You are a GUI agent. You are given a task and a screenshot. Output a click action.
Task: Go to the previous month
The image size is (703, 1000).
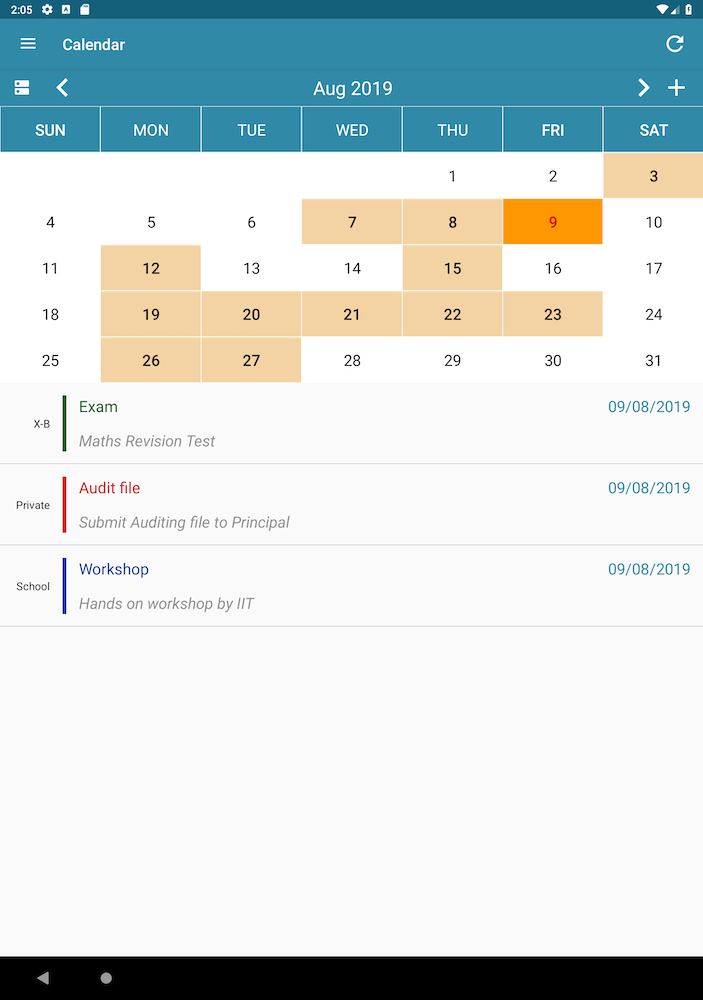(62, 88)
